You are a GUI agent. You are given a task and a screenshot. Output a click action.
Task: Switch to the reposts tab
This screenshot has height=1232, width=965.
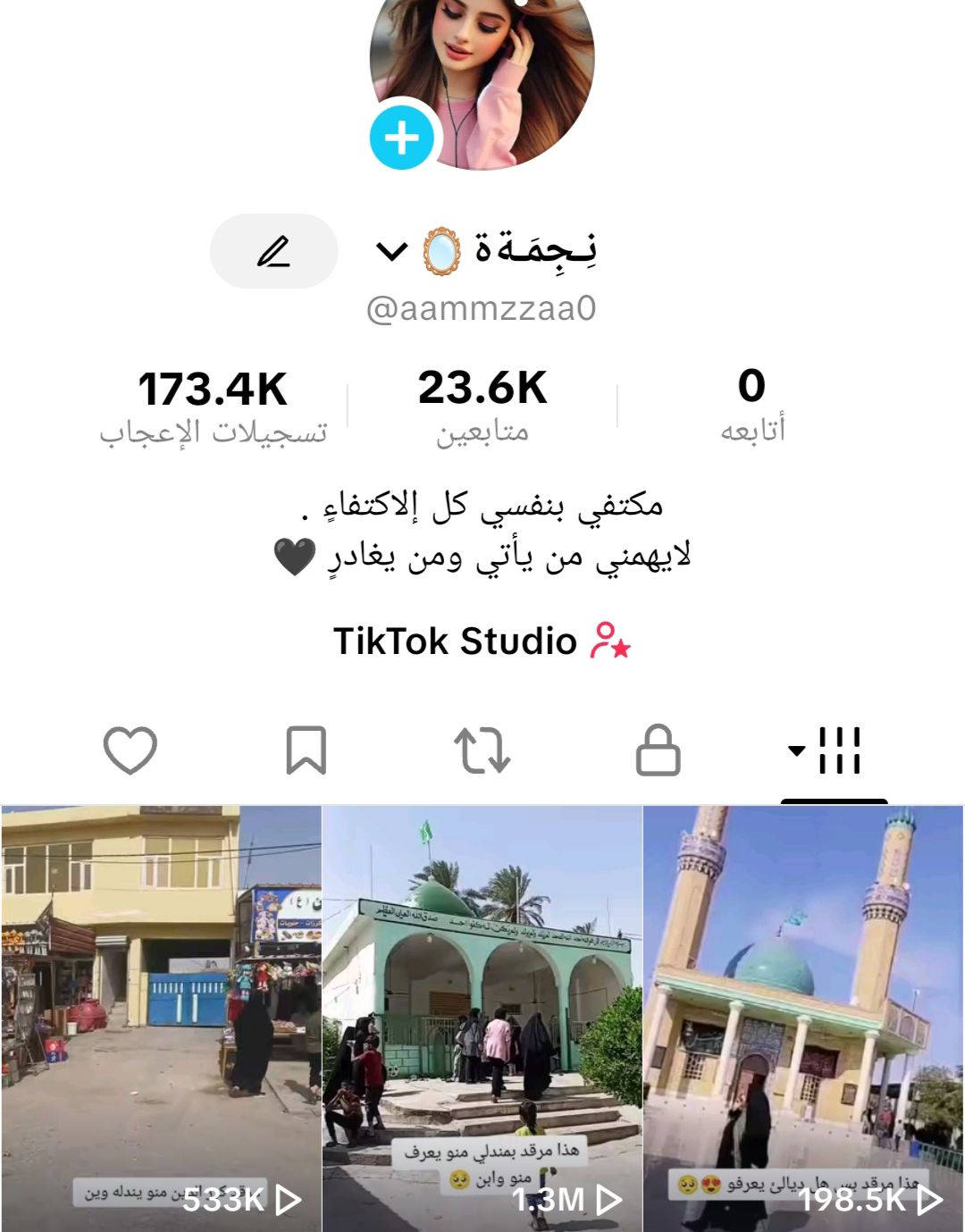[482, 750]
